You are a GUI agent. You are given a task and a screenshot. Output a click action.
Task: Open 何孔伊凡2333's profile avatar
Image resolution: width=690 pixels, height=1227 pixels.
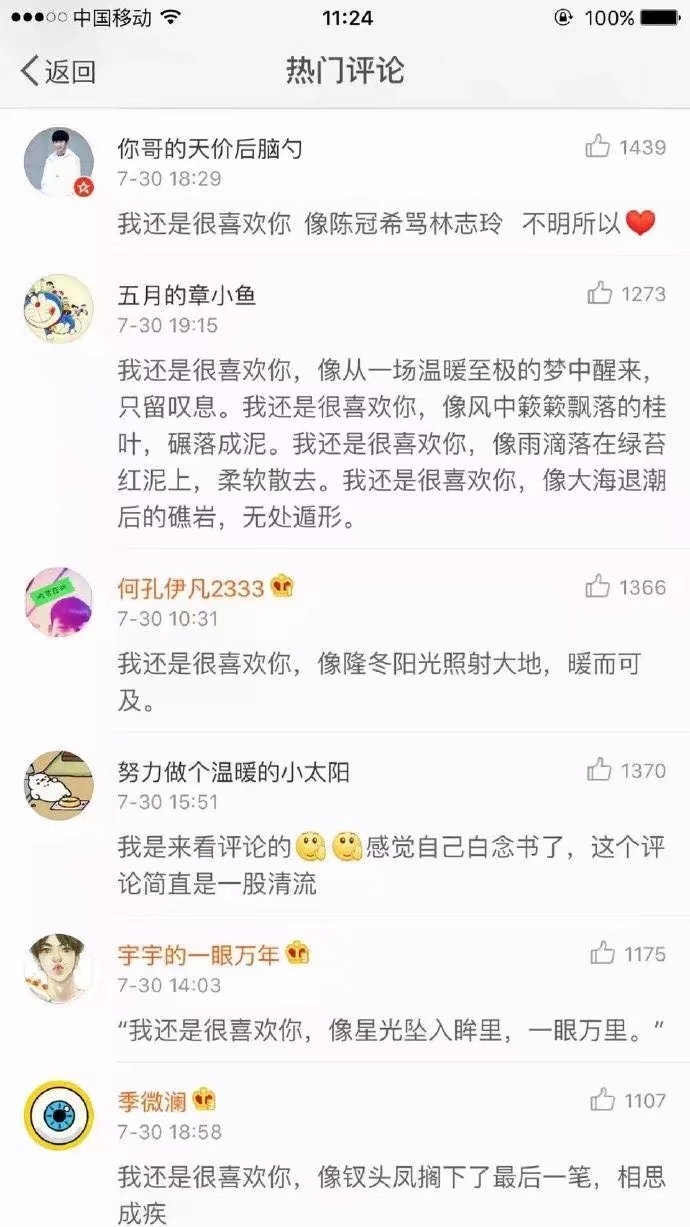click(58, 603)
